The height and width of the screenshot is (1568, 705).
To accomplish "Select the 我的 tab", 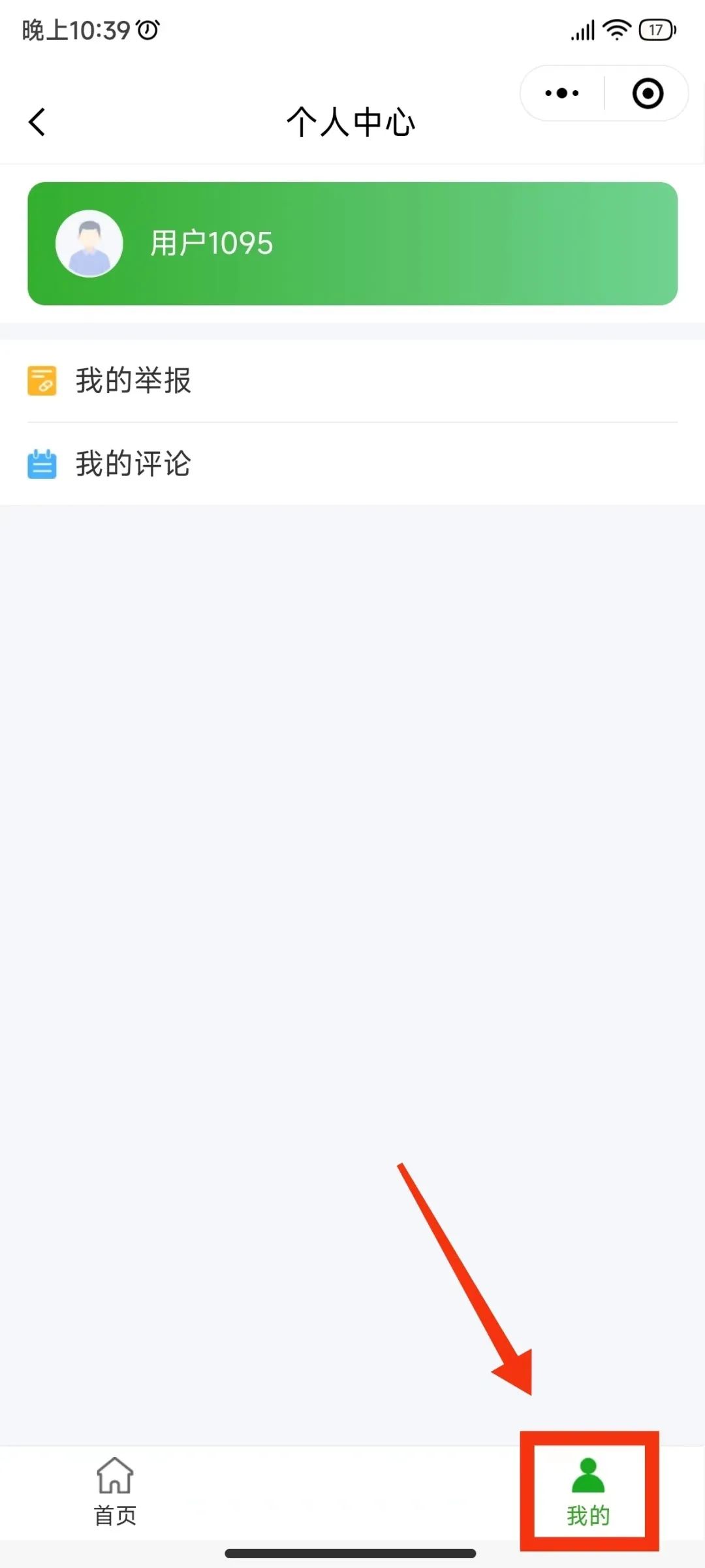I will (x=588, y=1492).
